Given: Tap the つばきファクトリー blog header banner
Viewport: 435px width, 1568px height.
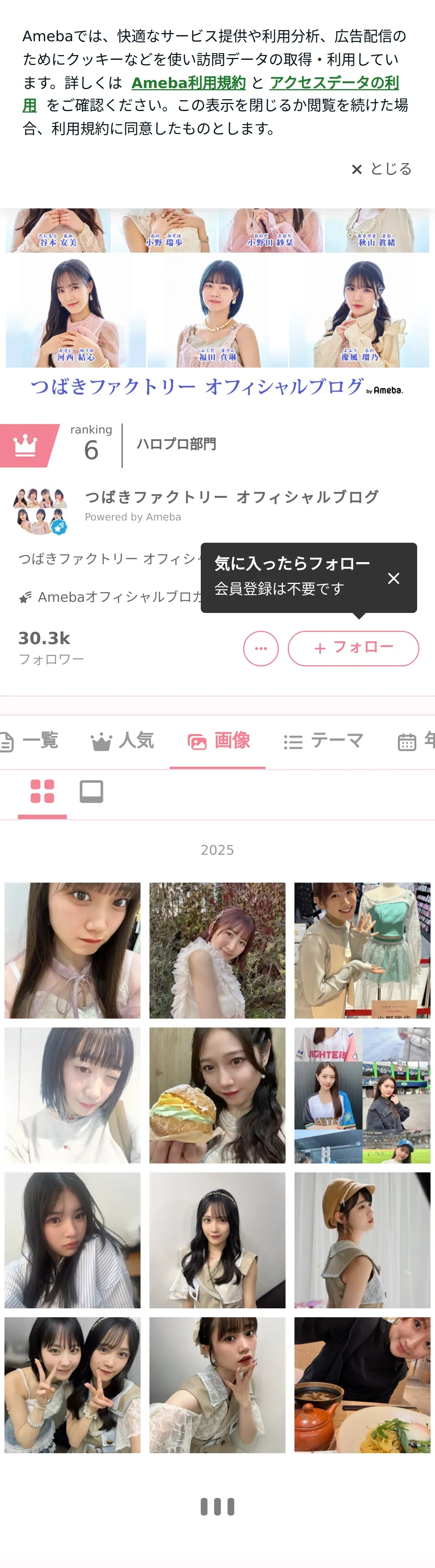Looking at the screenshot, I should tap(217, 304).
